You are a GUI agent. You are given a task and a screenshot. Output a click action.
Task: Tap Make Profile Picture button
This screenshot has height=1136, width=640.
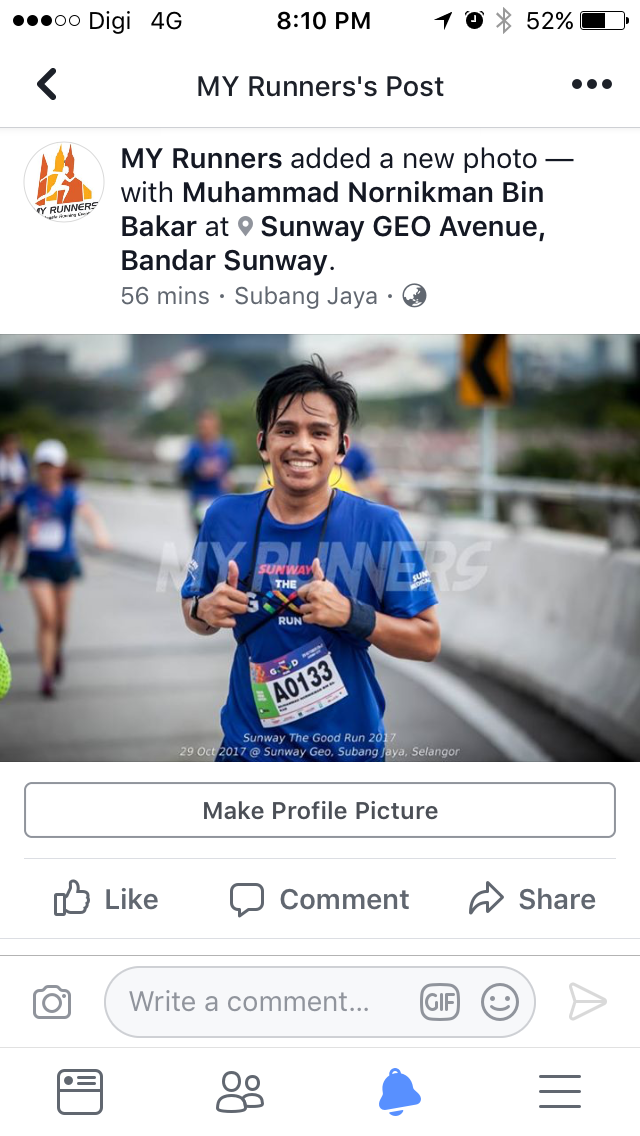pyautogui.click(x=320, y=810)
